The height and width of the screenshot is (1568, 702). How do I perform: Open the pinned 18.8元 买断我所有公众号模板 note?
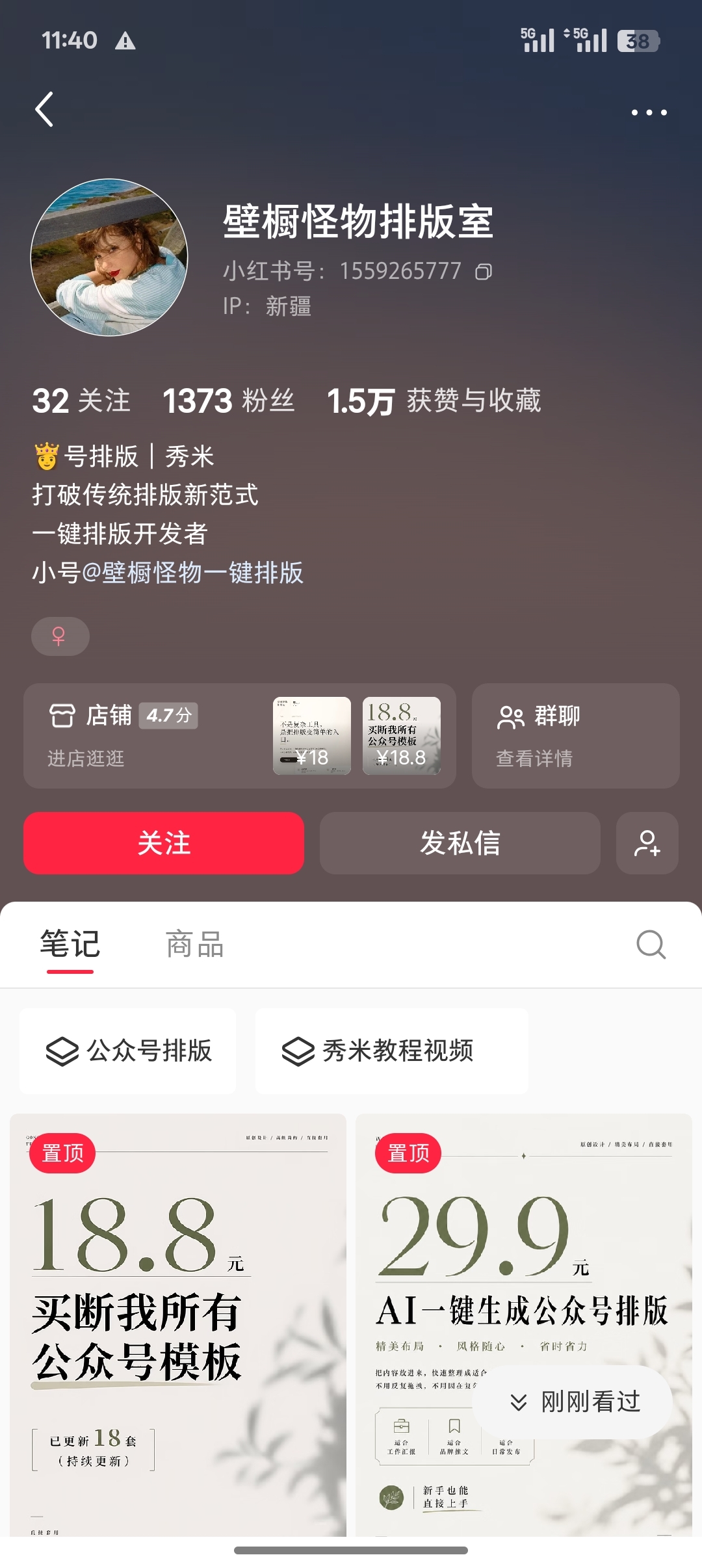[x=178, y=1325]
